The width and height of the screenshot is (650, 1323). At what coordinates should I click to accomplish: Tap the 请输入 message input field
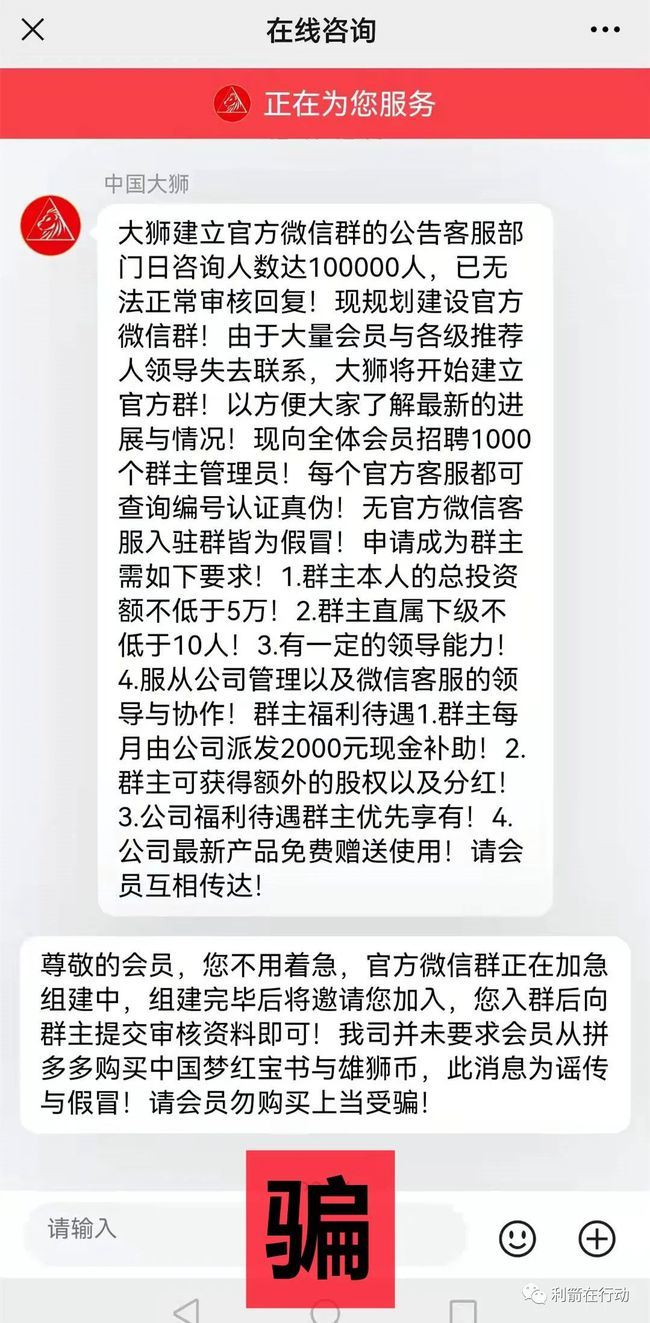pos(130,1229)
